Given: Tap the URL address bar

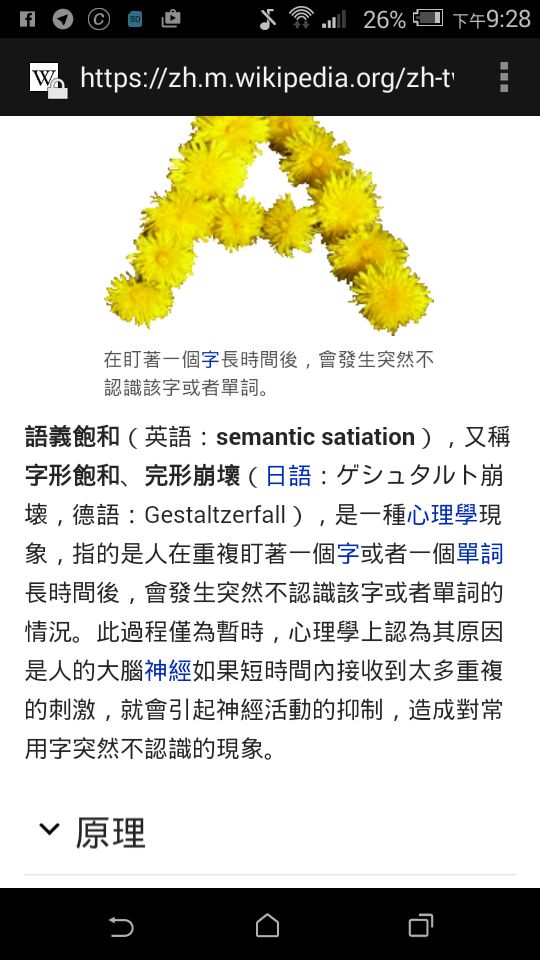Looking at the screenshot, I should tap(266, 78).
